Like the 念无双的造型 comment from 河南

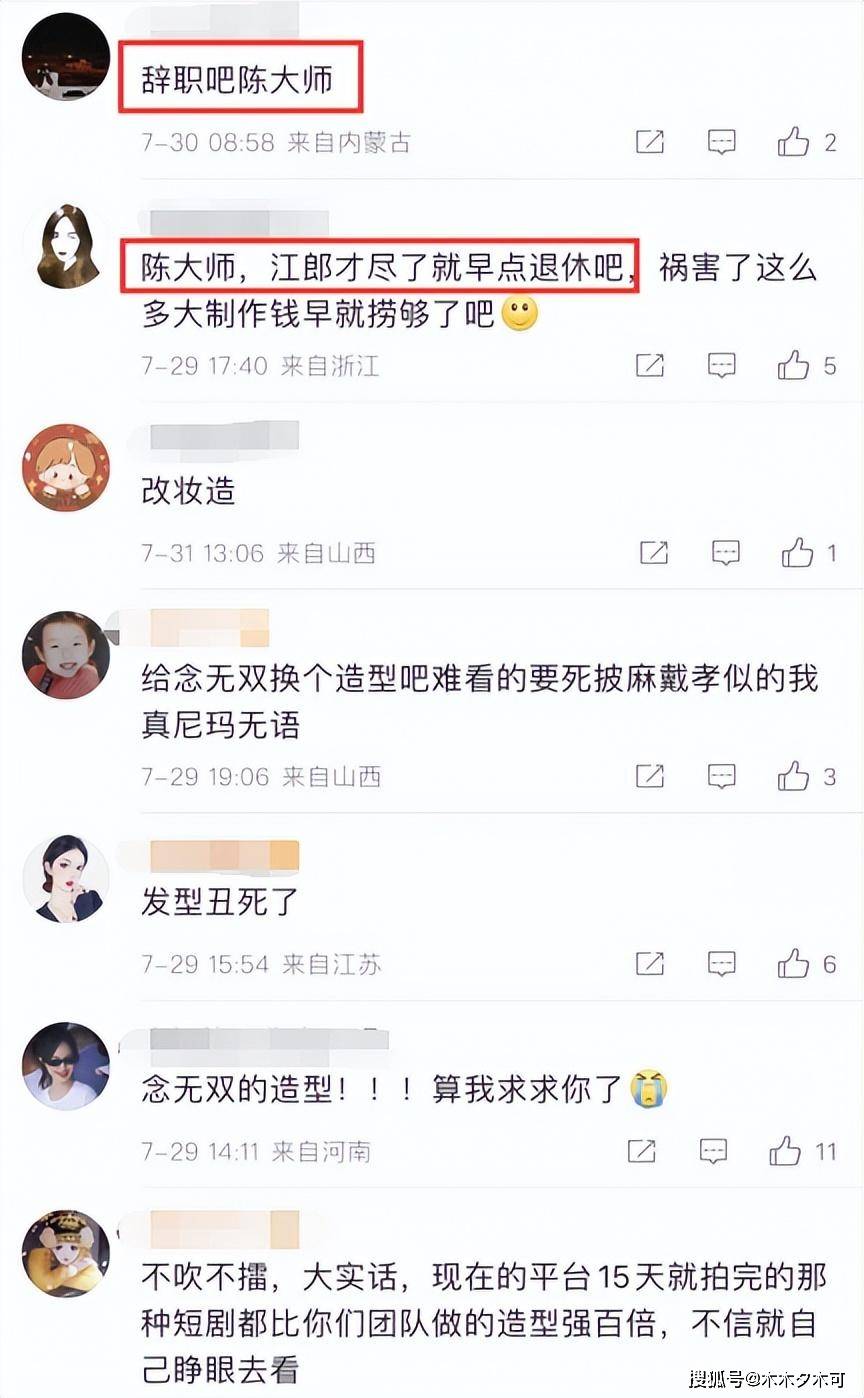[786, 1151]
